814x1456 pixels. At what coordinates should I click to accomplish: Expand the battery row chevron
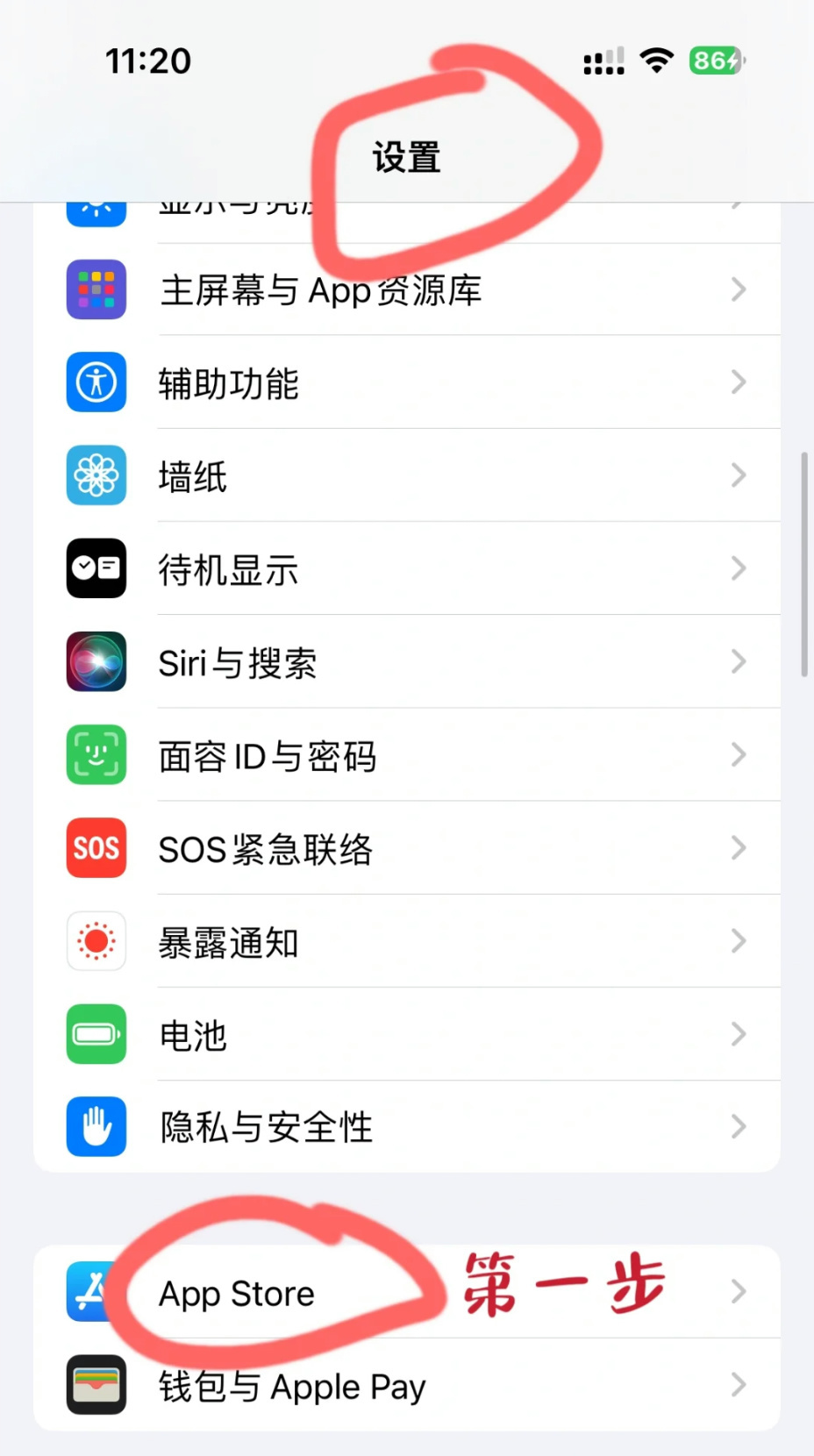pyautogui.click(x=737, y=1034)
